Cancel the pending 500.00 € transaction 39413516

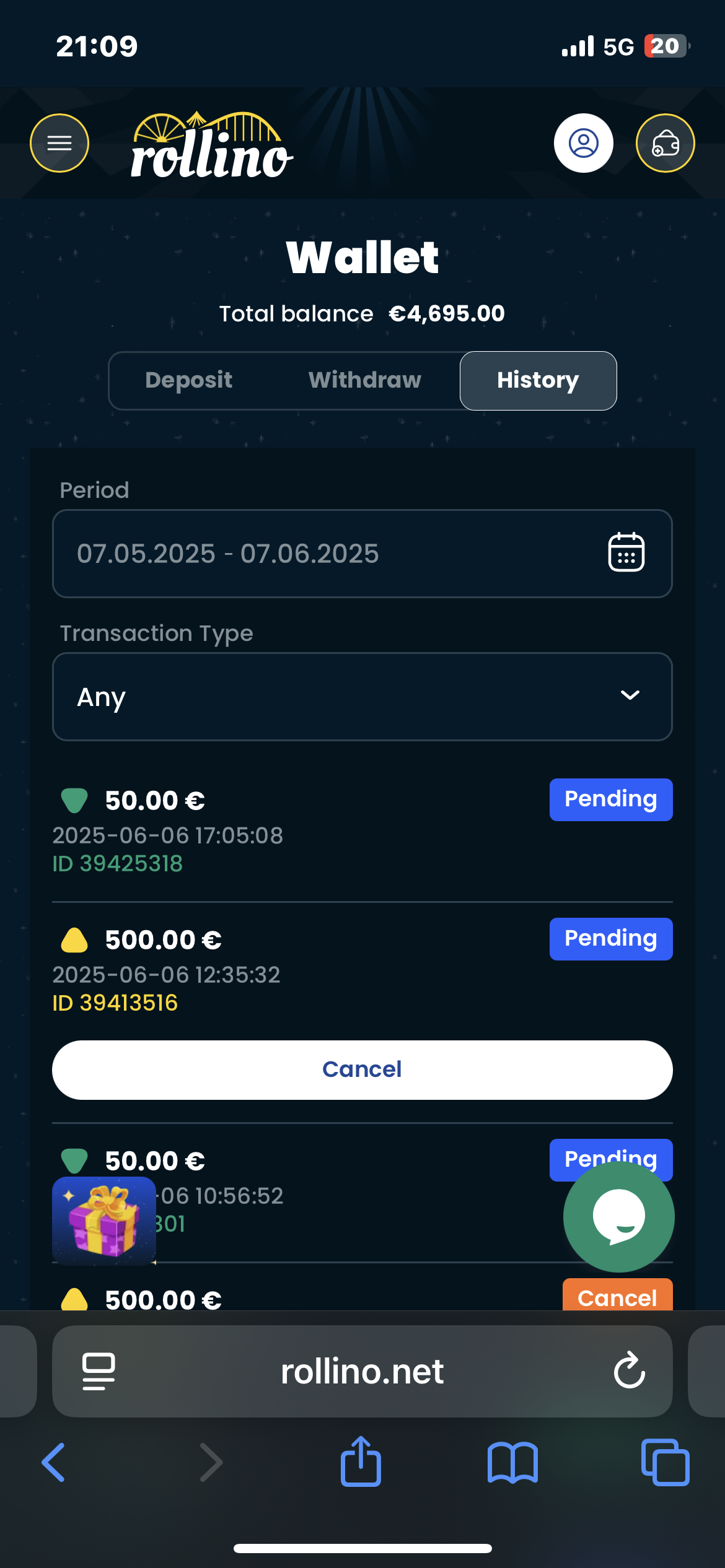362,1069
